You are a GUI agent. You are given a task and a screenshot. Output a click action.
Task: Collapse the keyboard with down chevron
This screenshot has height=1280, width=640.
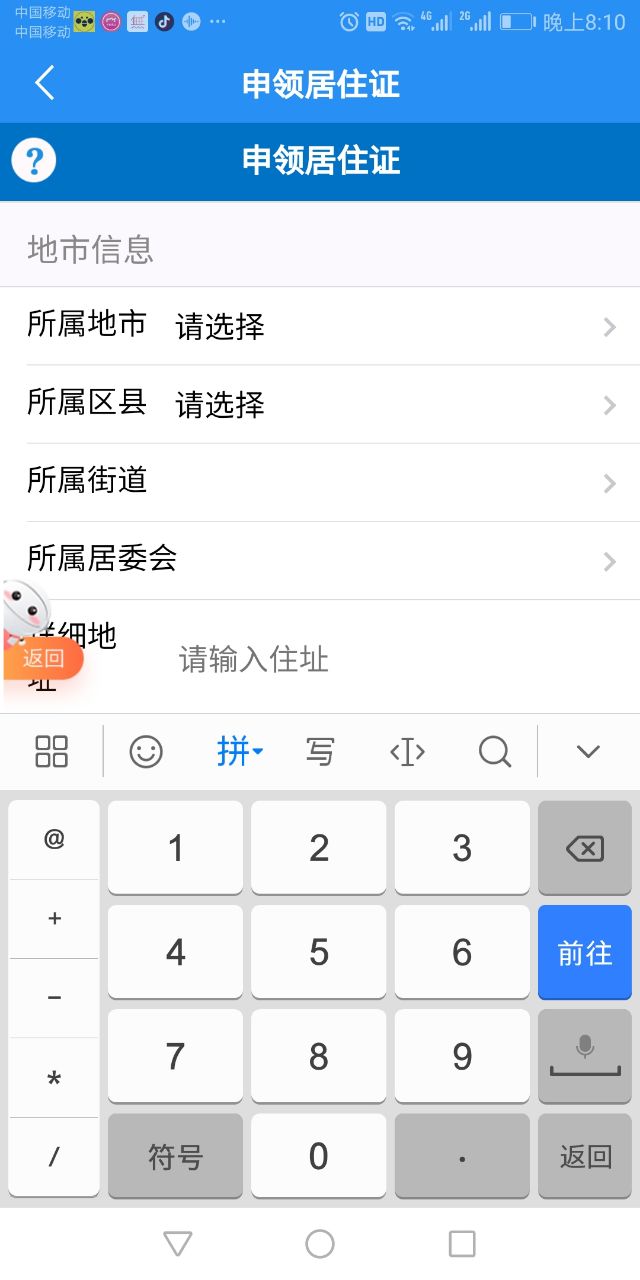click(x=588, y=751)
